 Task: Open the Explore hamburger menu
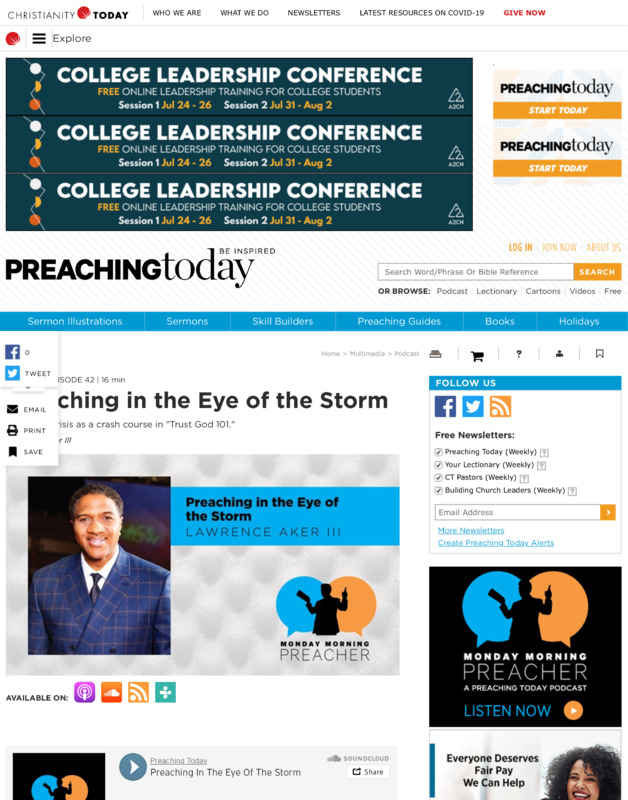coord(39,38)
